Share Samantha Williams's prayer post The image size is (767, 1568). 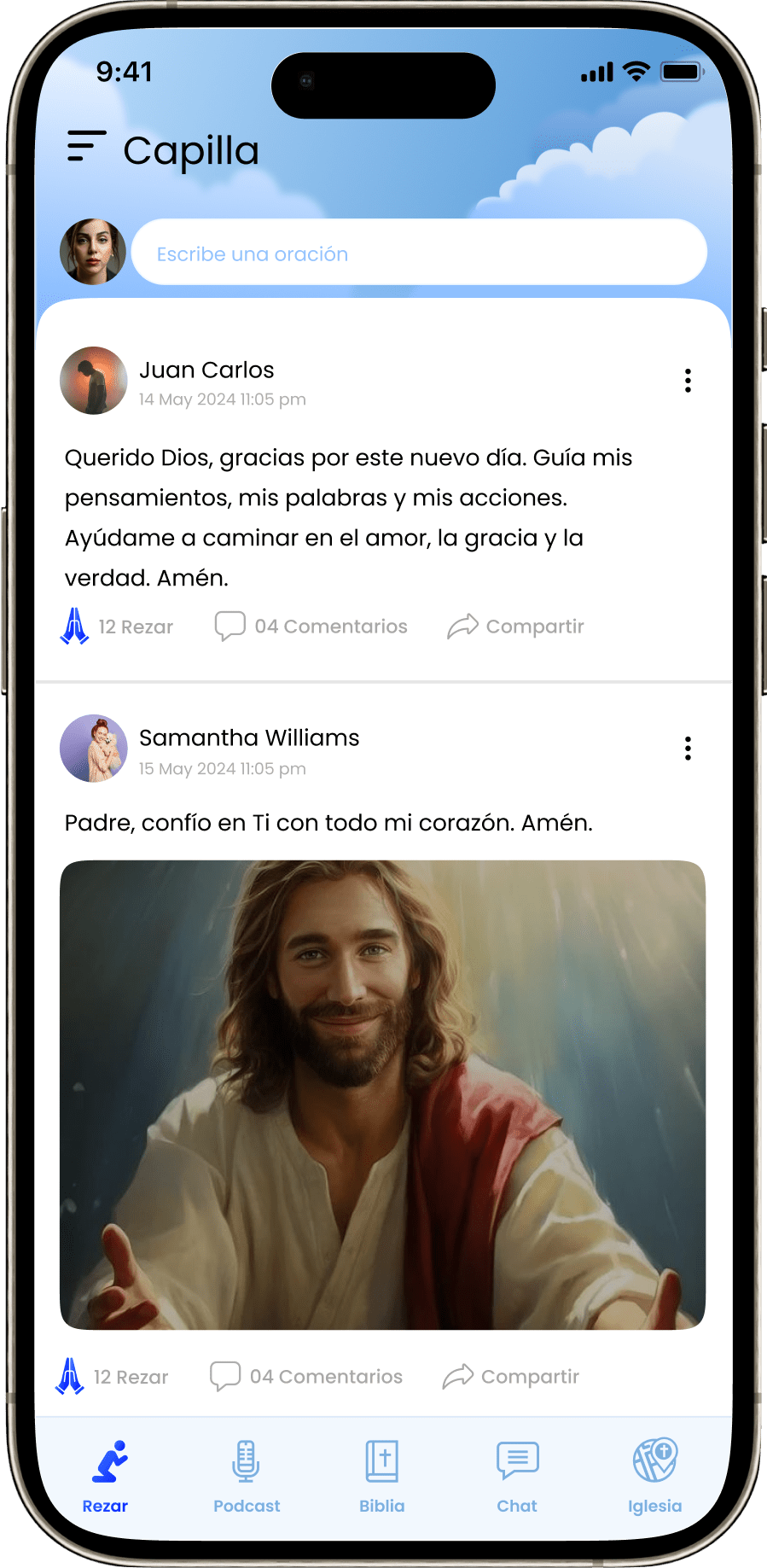tap(511, 1377)
